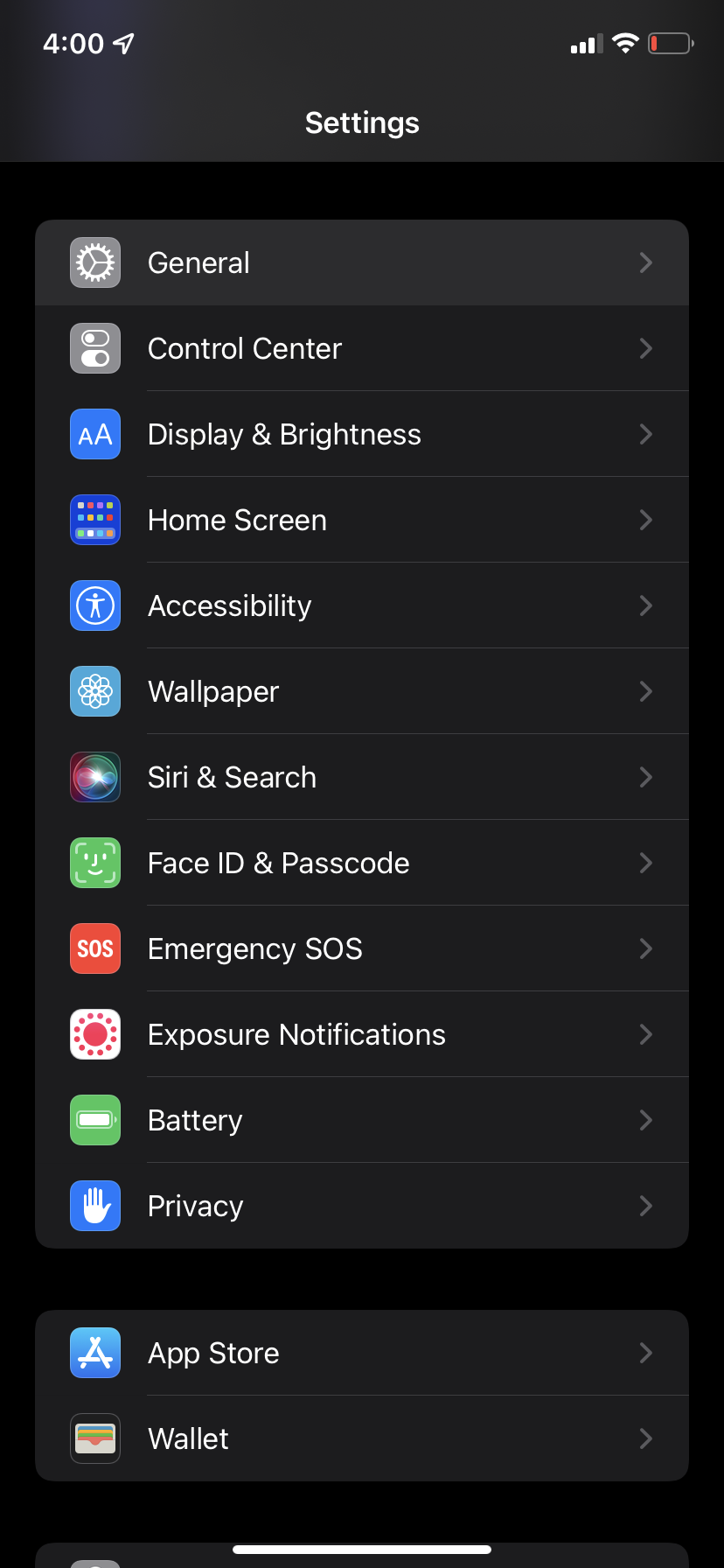Open Accessibility options
This screenshot has width=724, height=1568.
pos(362,605)
